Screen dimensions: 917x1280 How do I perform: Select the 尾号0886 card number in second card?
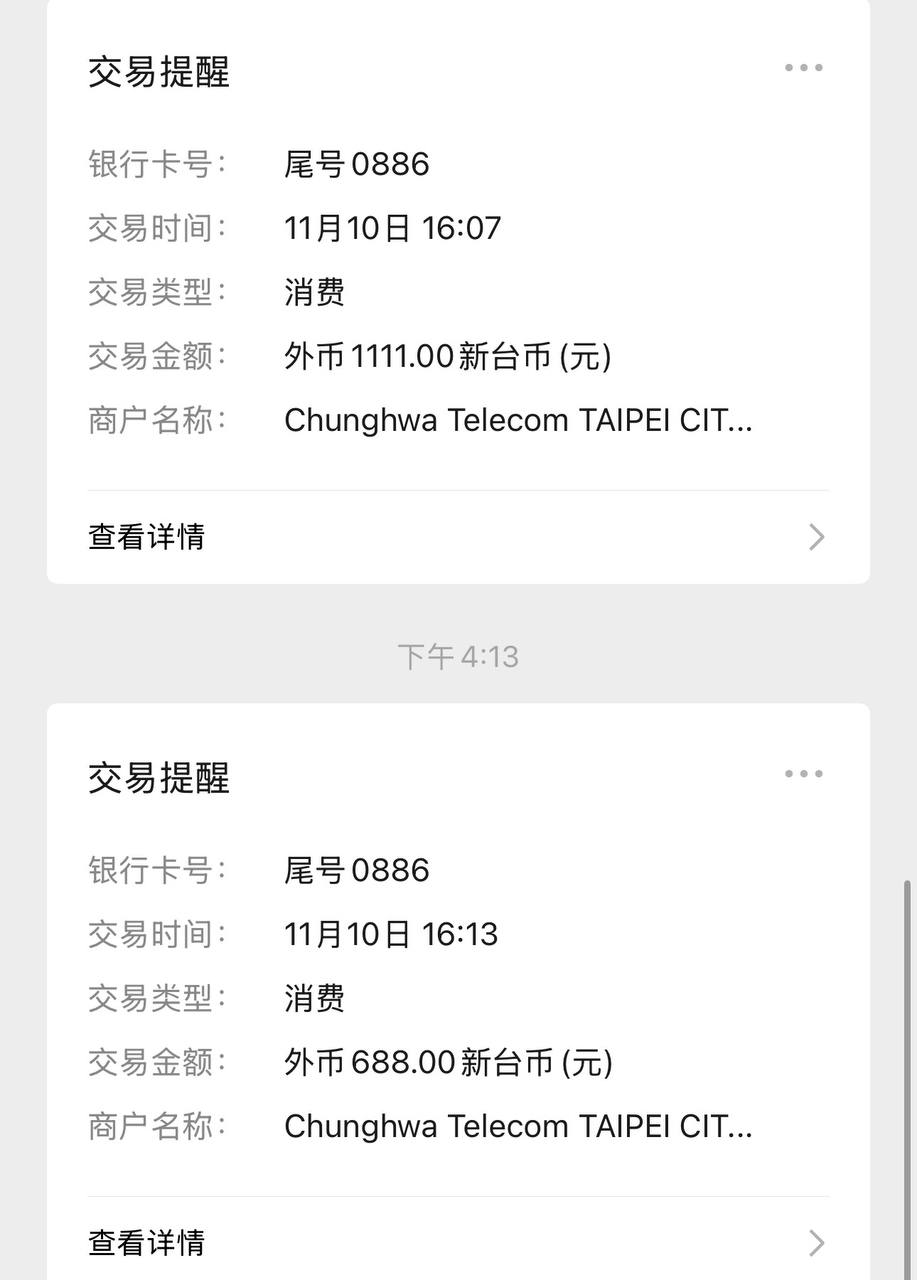(356, 870)
